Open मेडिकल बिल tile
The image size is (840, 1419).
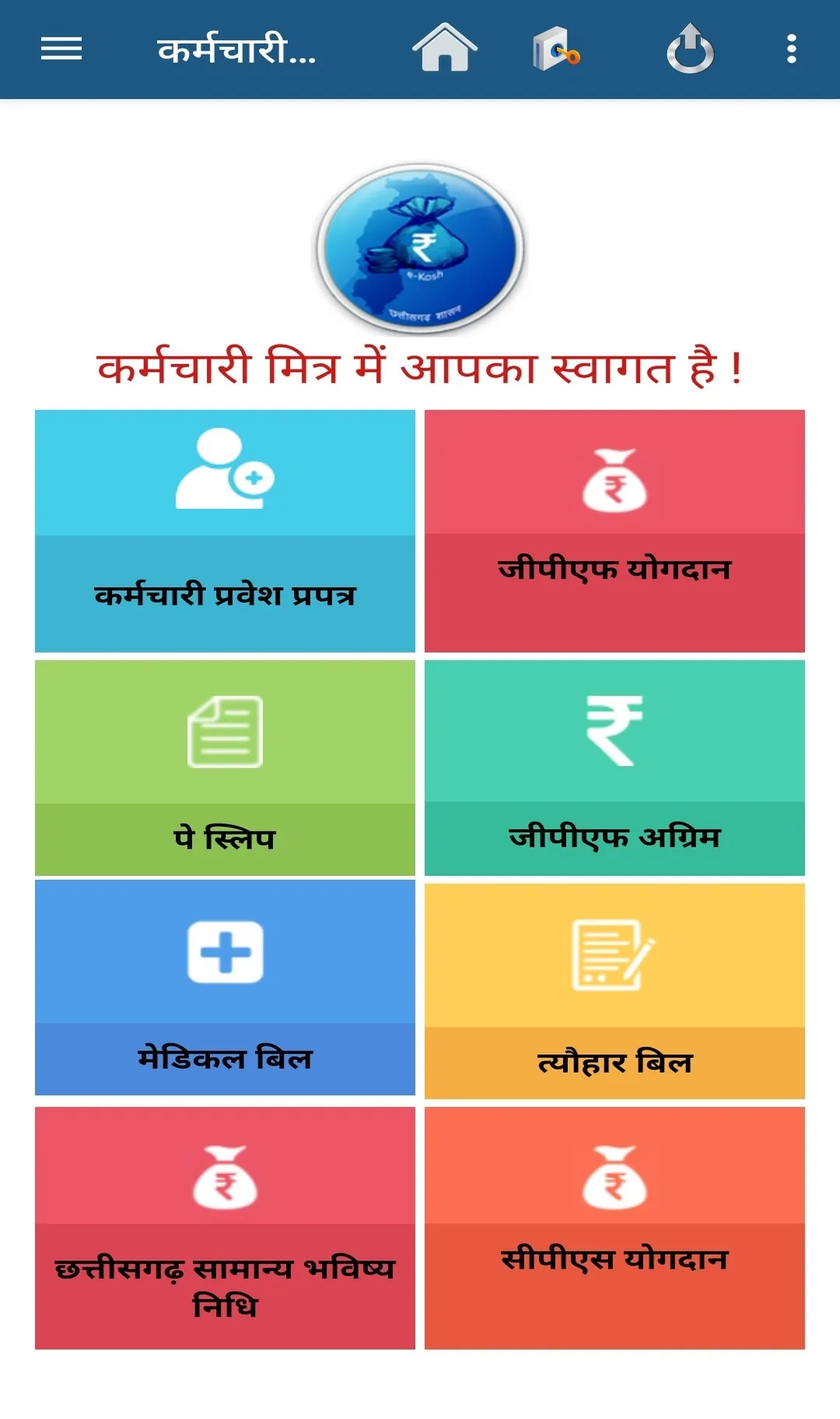[225, 988]
